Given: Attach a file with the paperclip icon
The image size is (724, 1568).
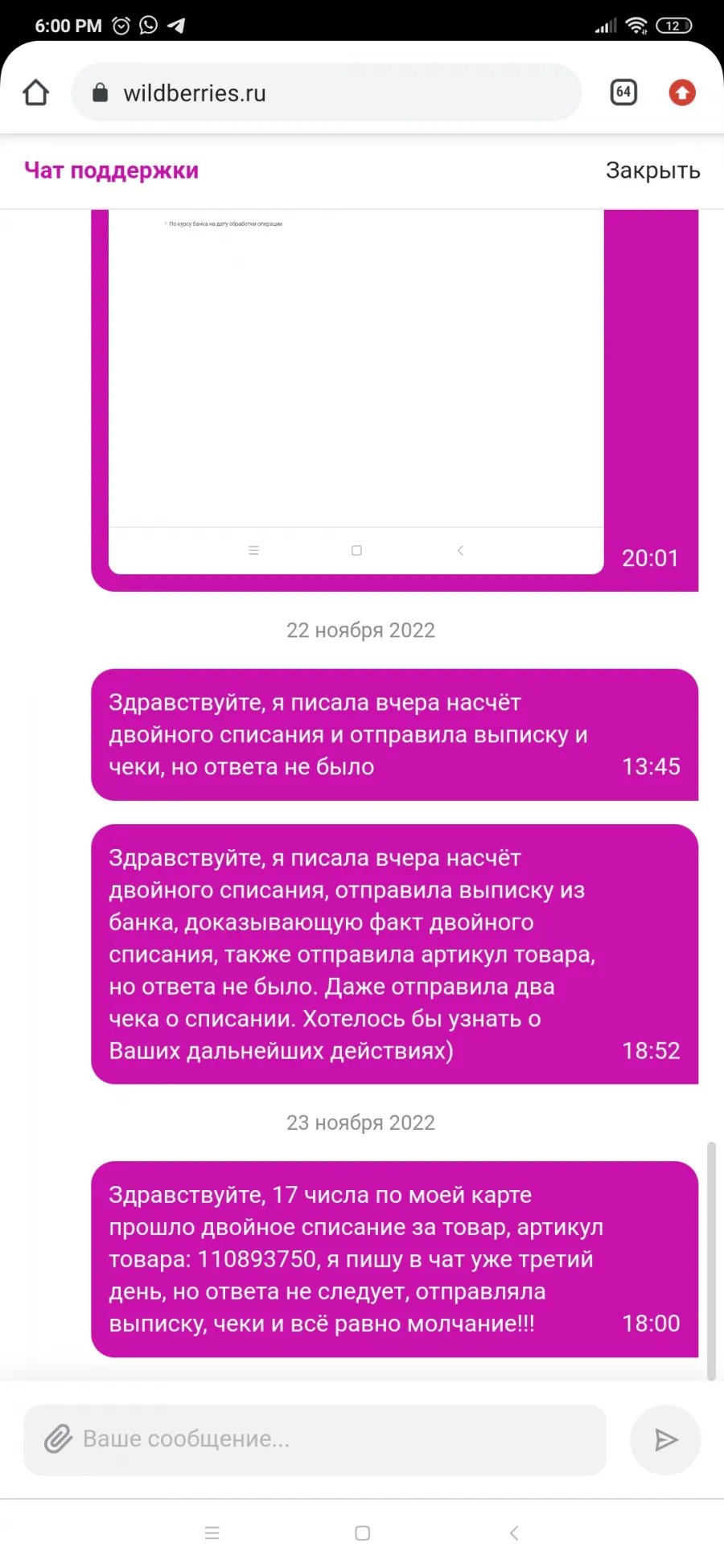Looking at the screenshot, I should pos(58,1439).
